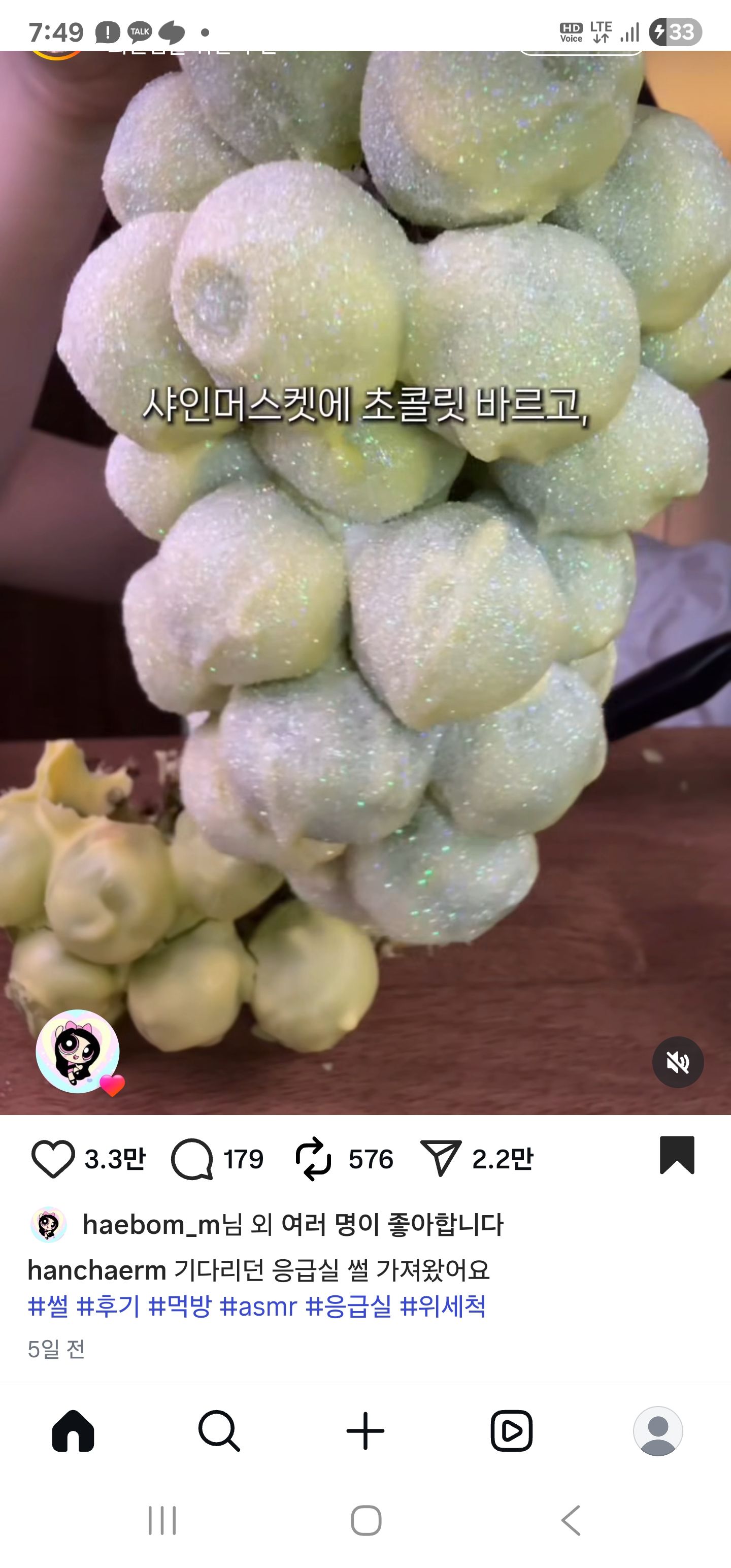Screen dimensions: 731x1568
Task: Open the #썰 hashtag
Action: click(48, 1306)
